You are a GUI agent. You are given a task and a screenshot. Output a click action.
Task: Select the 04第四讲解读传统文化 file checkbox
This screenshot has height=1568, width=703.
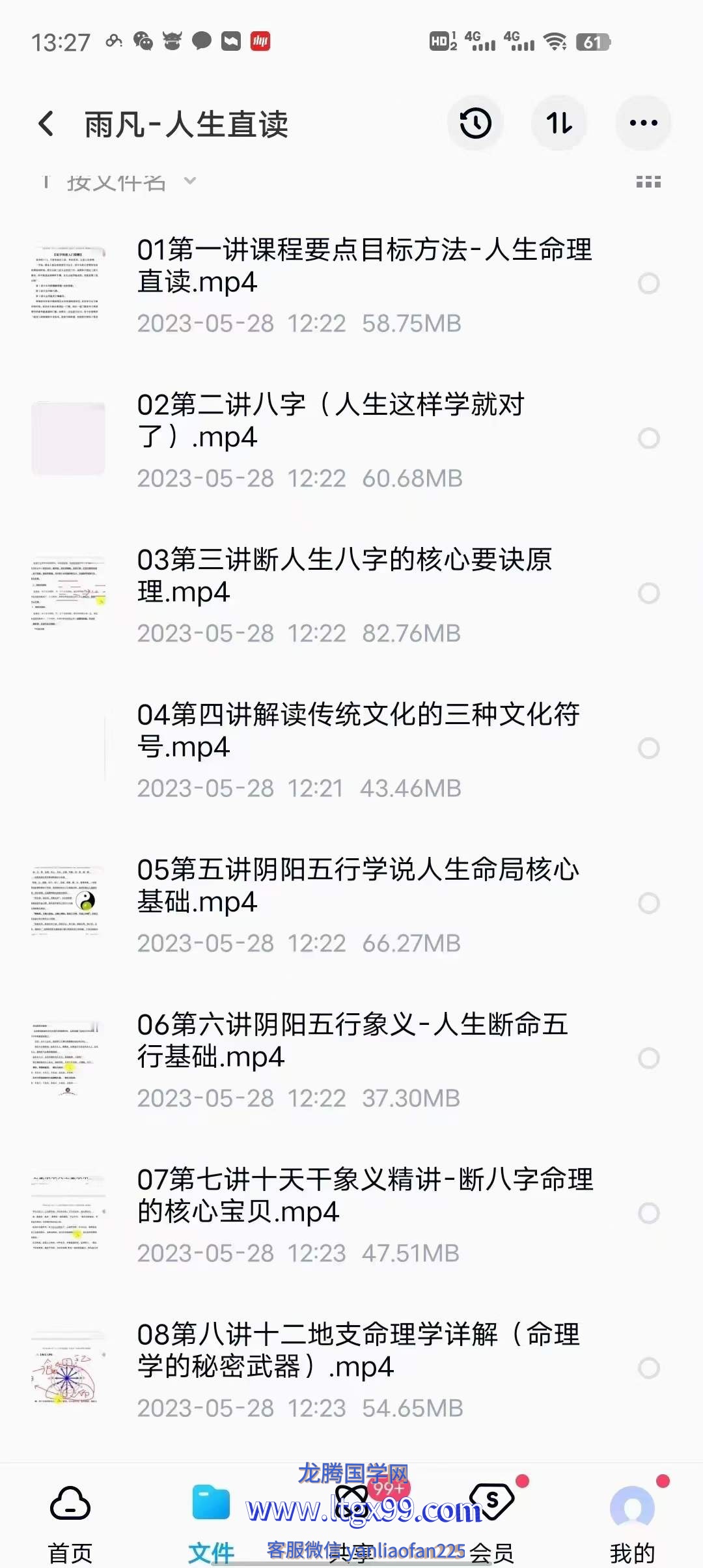648,748
